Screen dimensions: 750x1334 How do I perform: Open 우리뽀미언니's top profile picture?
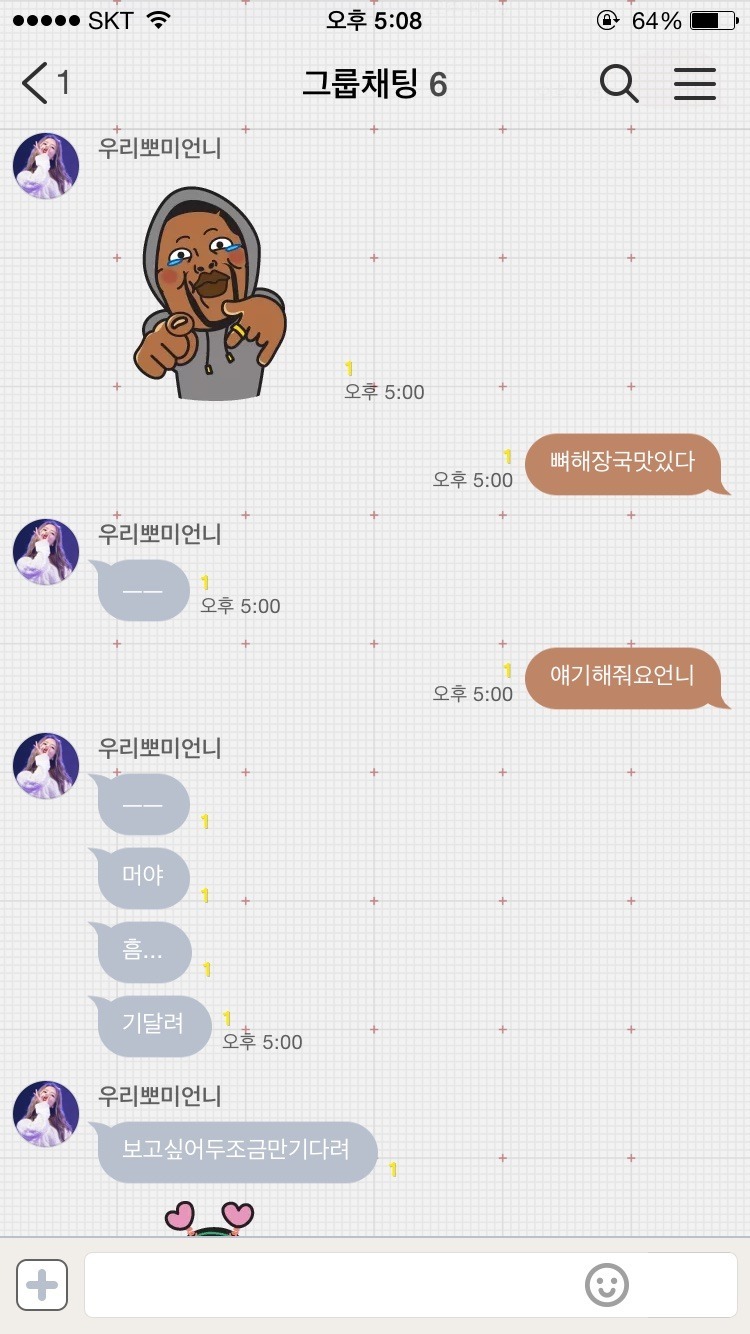pos(45,166)
